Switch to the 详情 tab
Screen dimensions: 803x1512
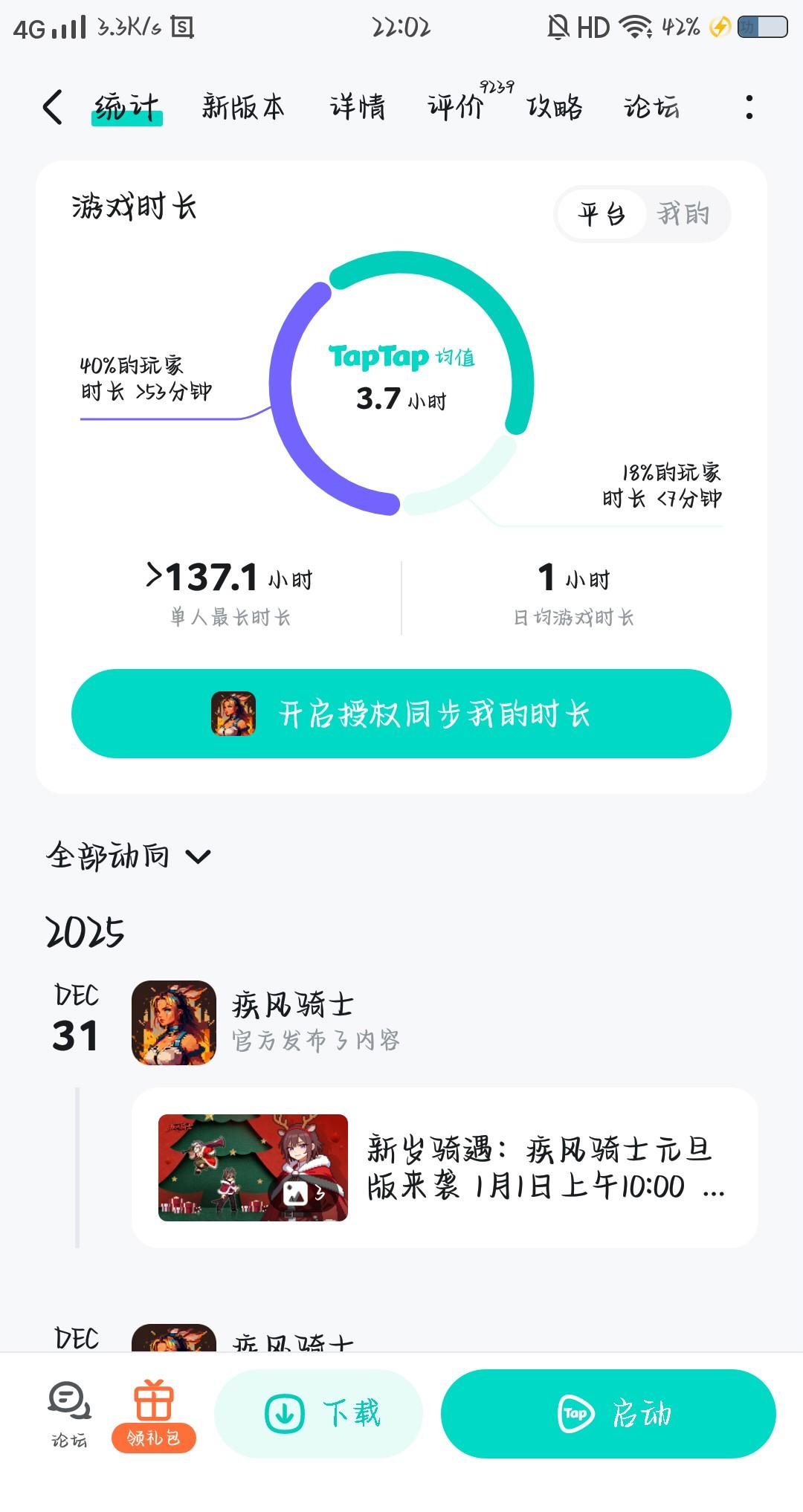click(x=358, y=107)
